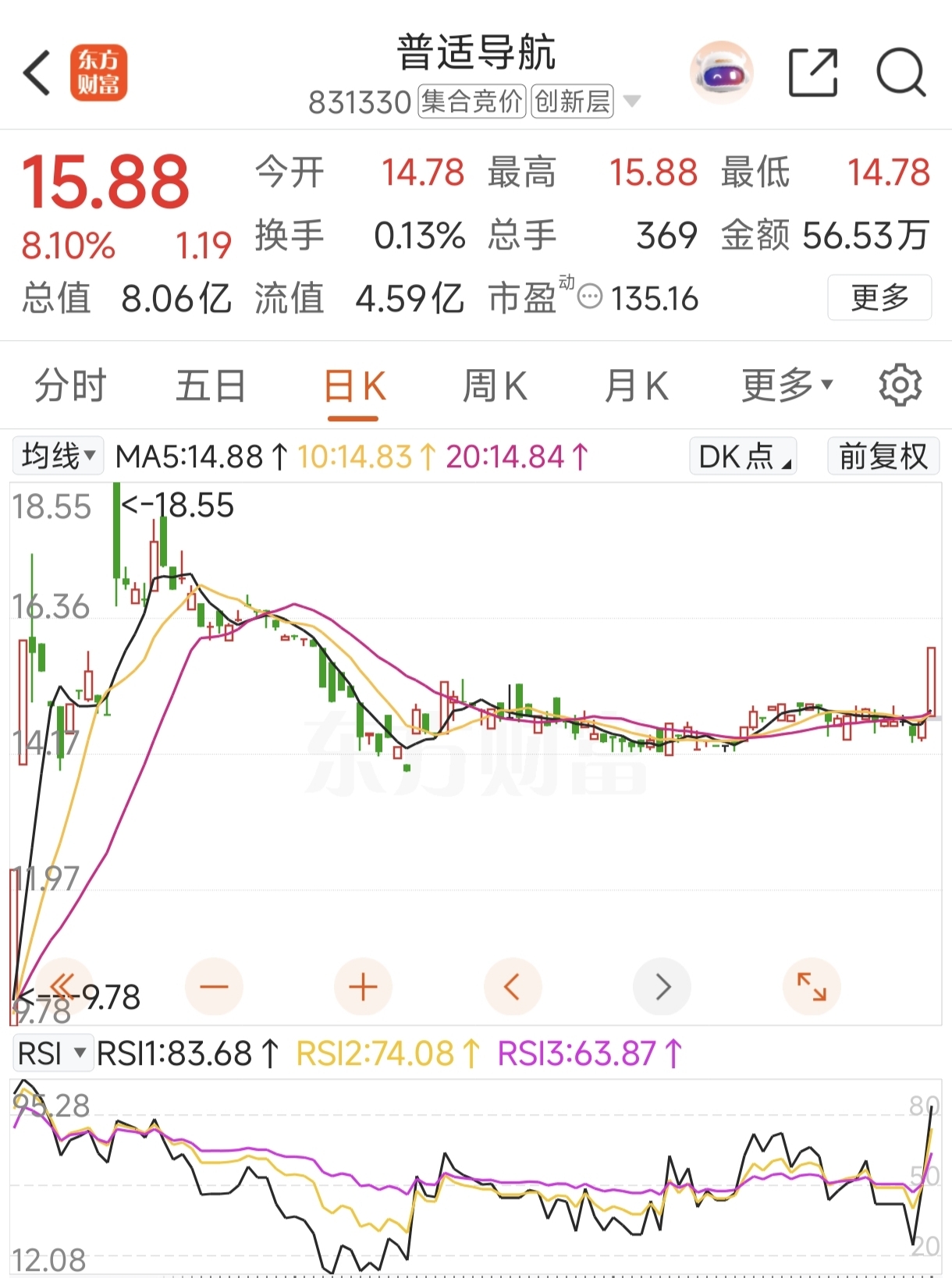This screenshot has height=1278, width=952.
Task: Toggle the DK点 option
Action: pyautogui.click(x=743, y=456)
